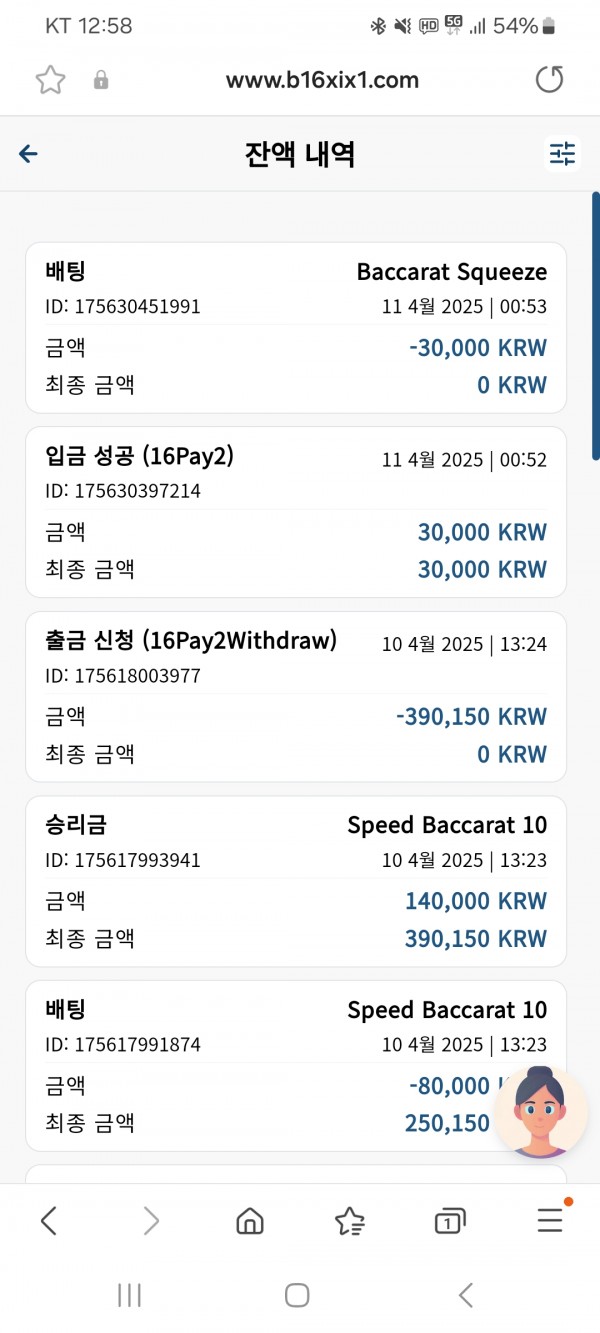Tap the address bar URL b16xix1.com
The width and height of the screenshot is (600, 1333).
pos(322,80)
